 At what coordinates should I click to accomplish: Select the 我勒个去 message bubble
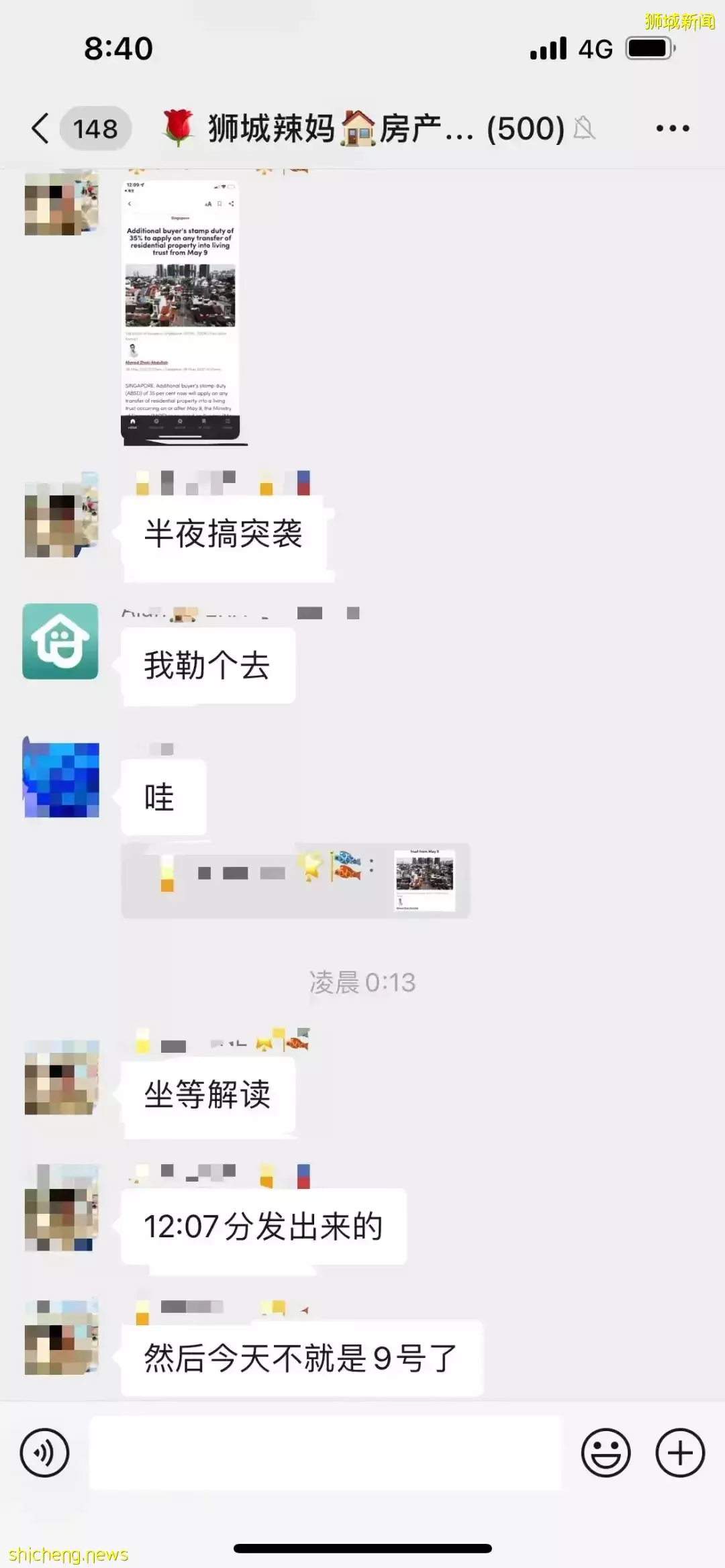(208, 664)
